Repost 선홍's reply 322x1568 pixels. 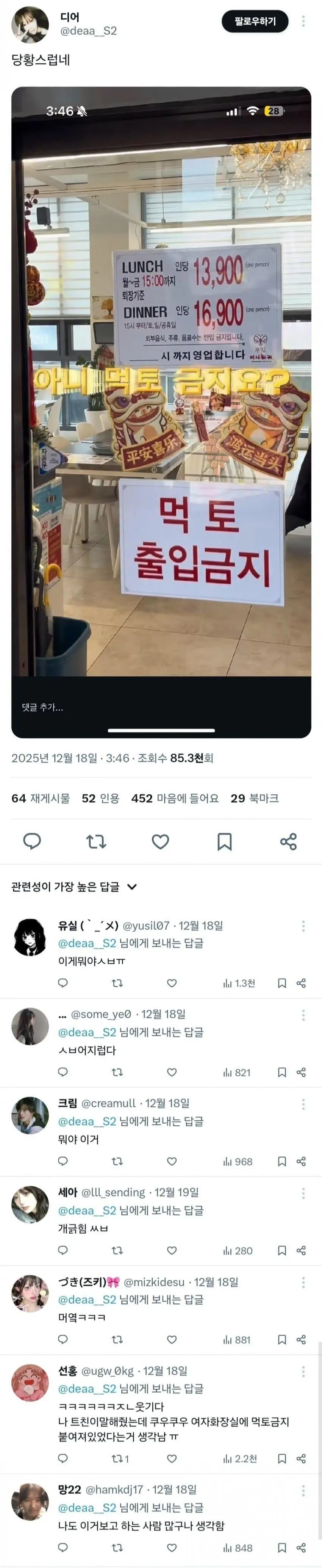tap(117, 1458)
